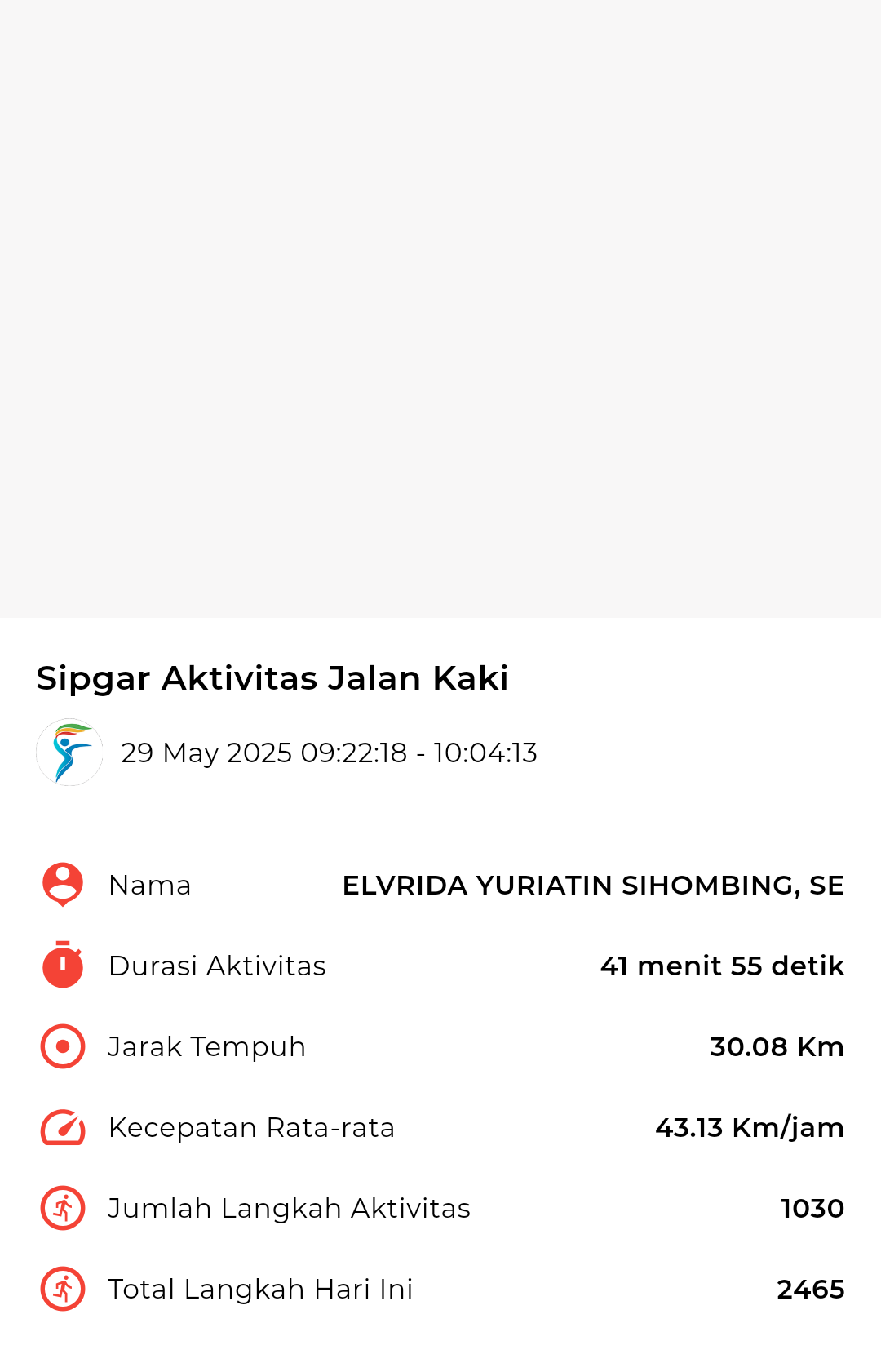Click the name ELVRIDA YURIATIN SIHOMBING, SE

pos(594,886)
